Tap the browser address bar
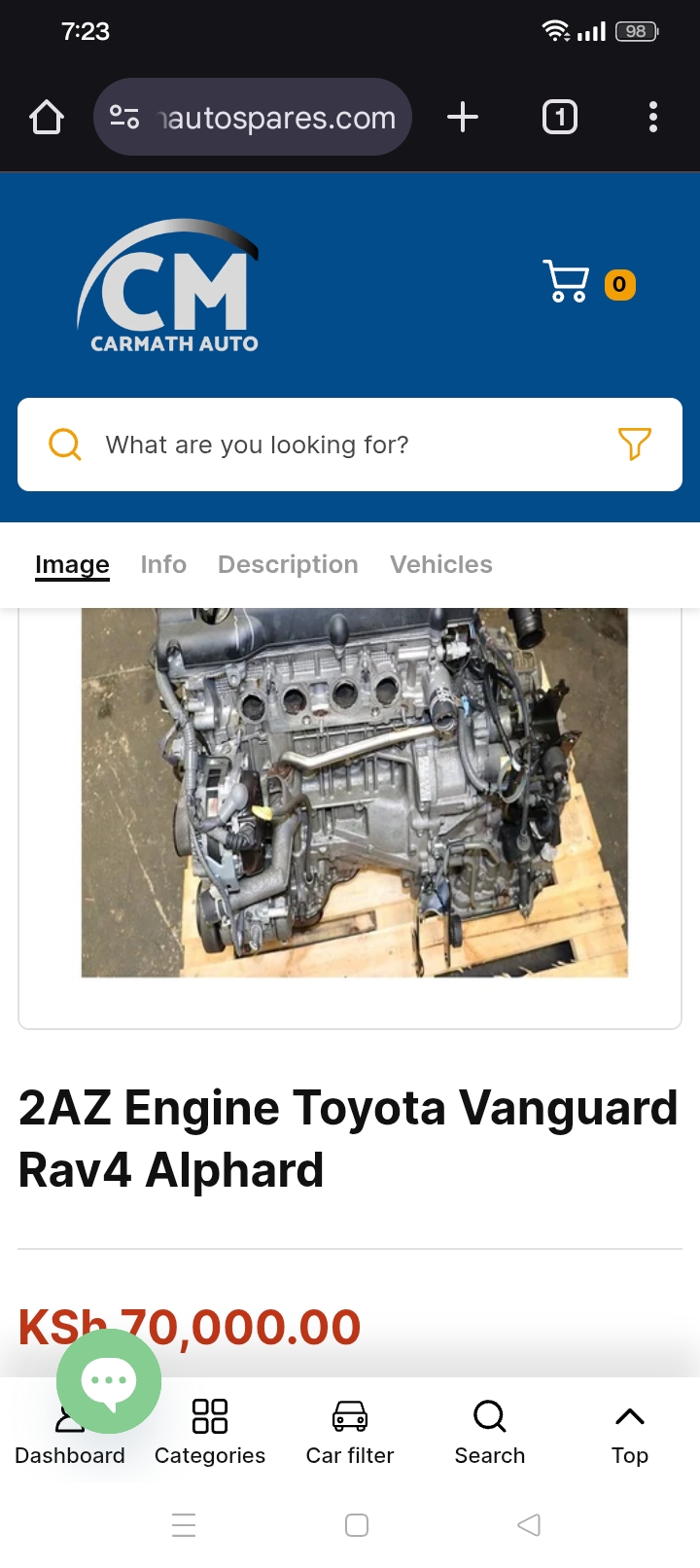This screenshot has width=700, height=1568. click(x=253, y=118)
